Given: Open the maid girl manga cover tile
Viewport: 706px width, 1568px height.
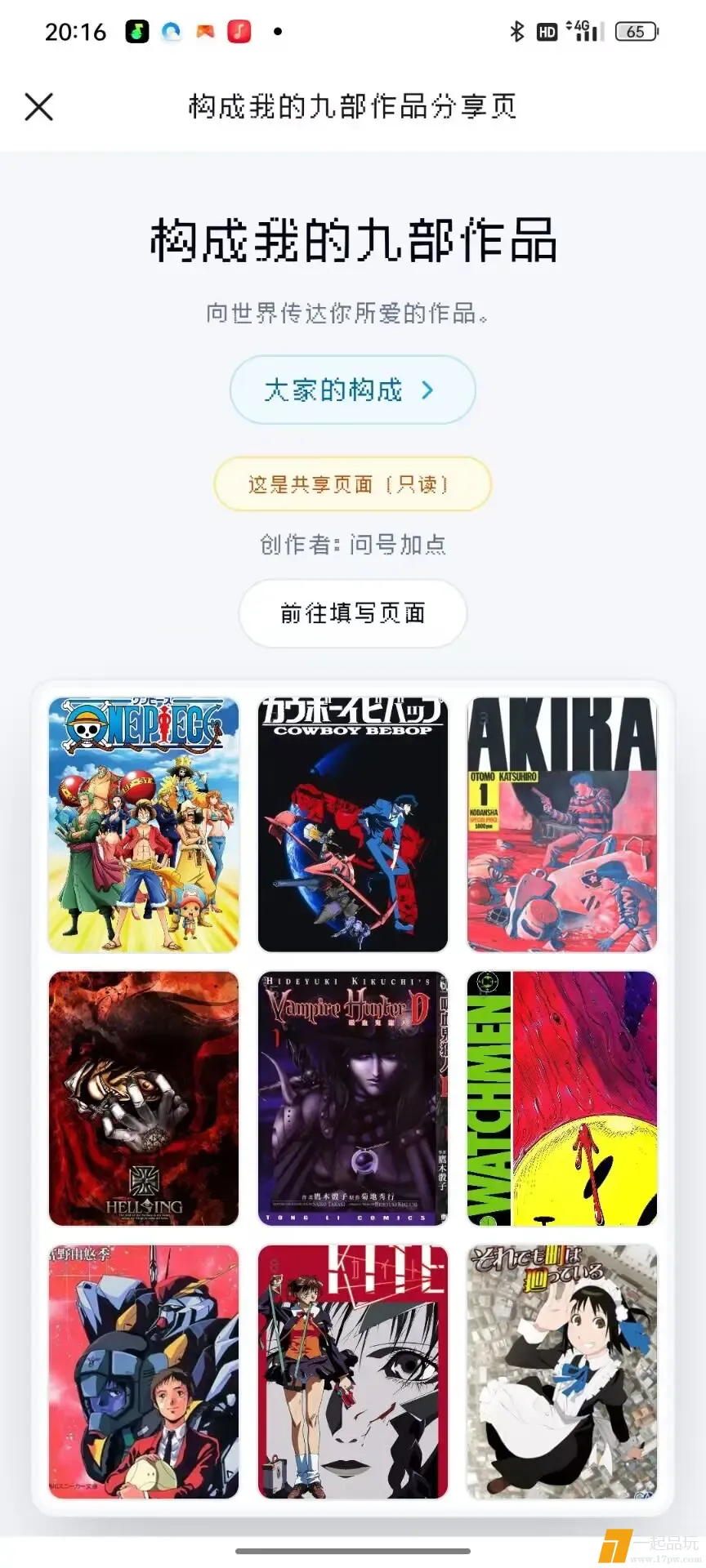Looking at the screenshot, I should 562,1372.
